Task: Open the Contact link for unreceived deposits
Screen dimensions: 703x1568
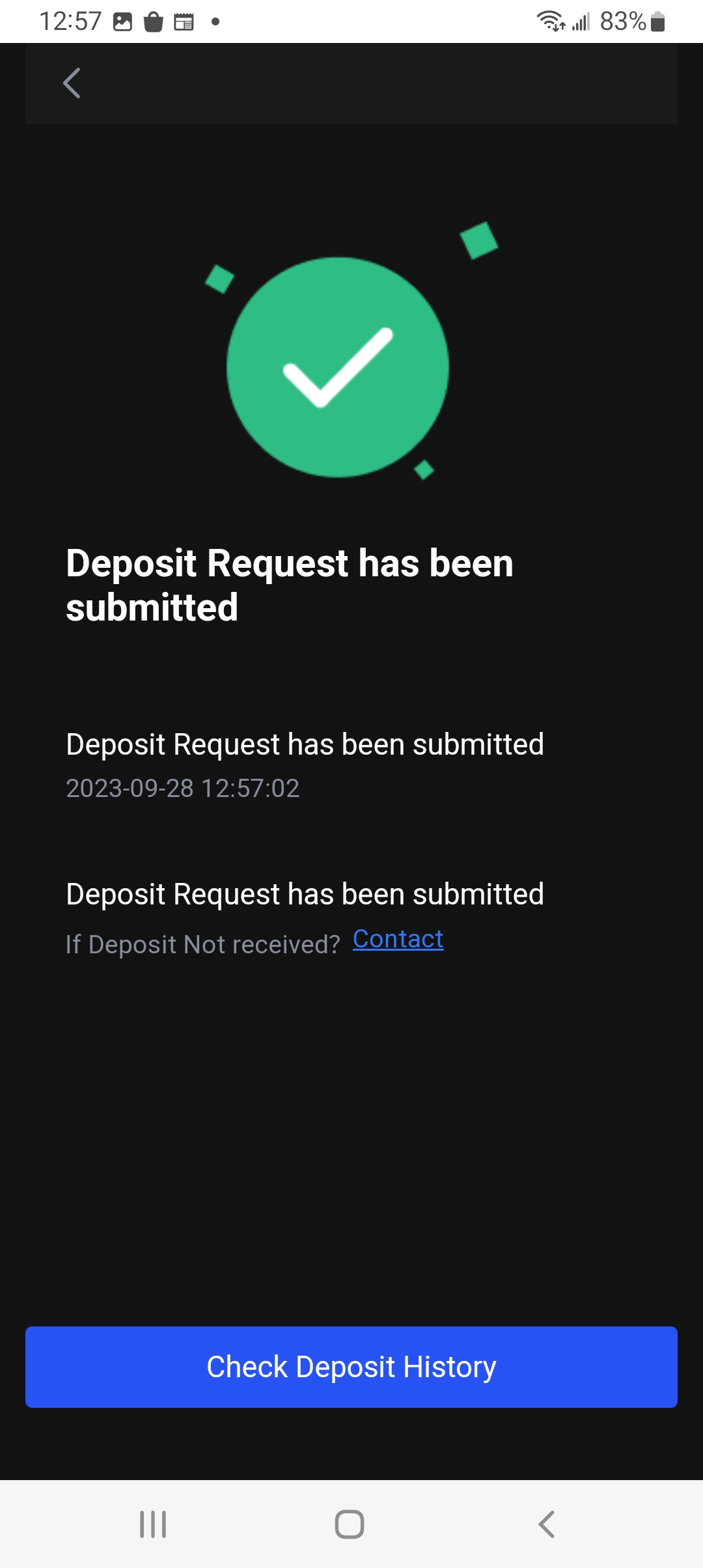Action: point(398,939)
